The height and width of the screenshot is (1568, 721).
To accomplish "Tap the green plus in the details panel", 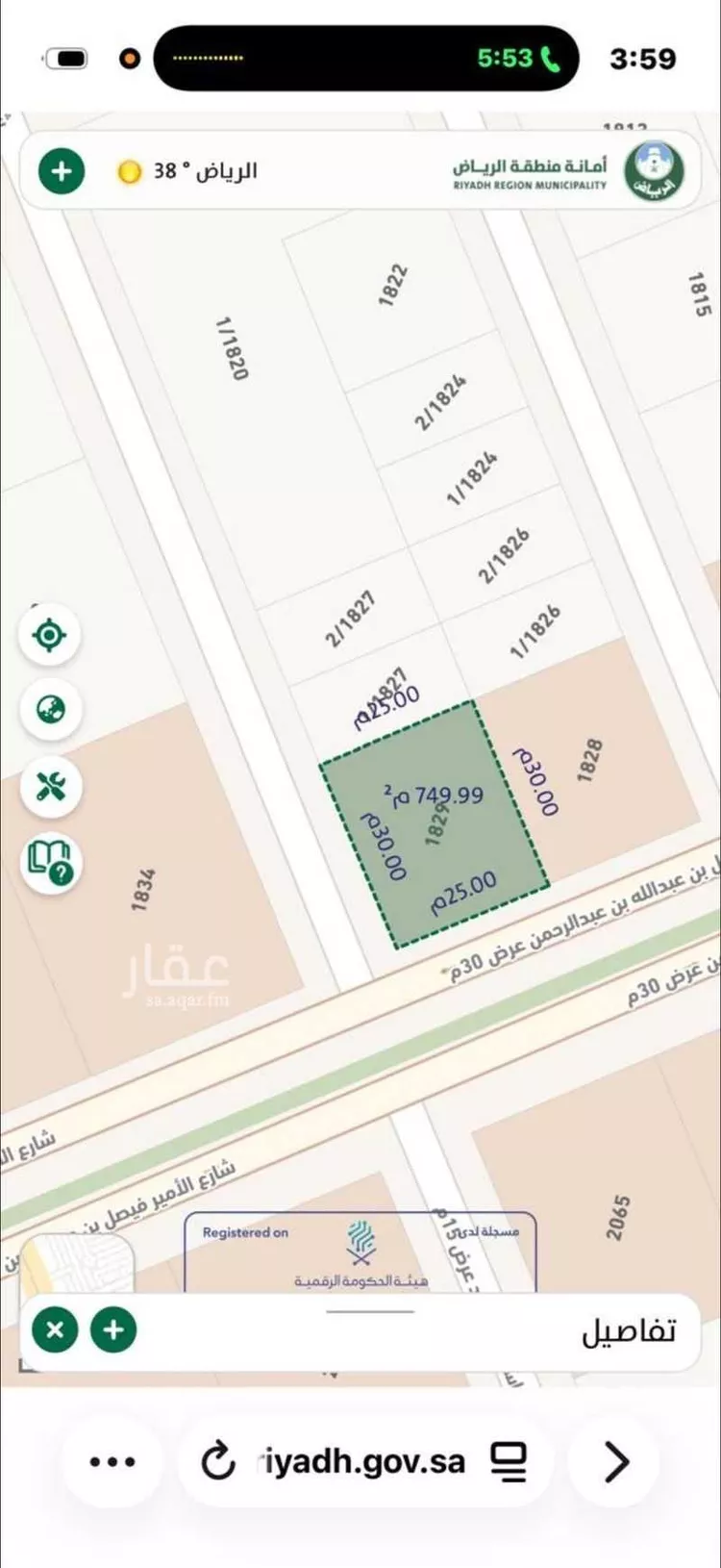I will coord(113,1330).
